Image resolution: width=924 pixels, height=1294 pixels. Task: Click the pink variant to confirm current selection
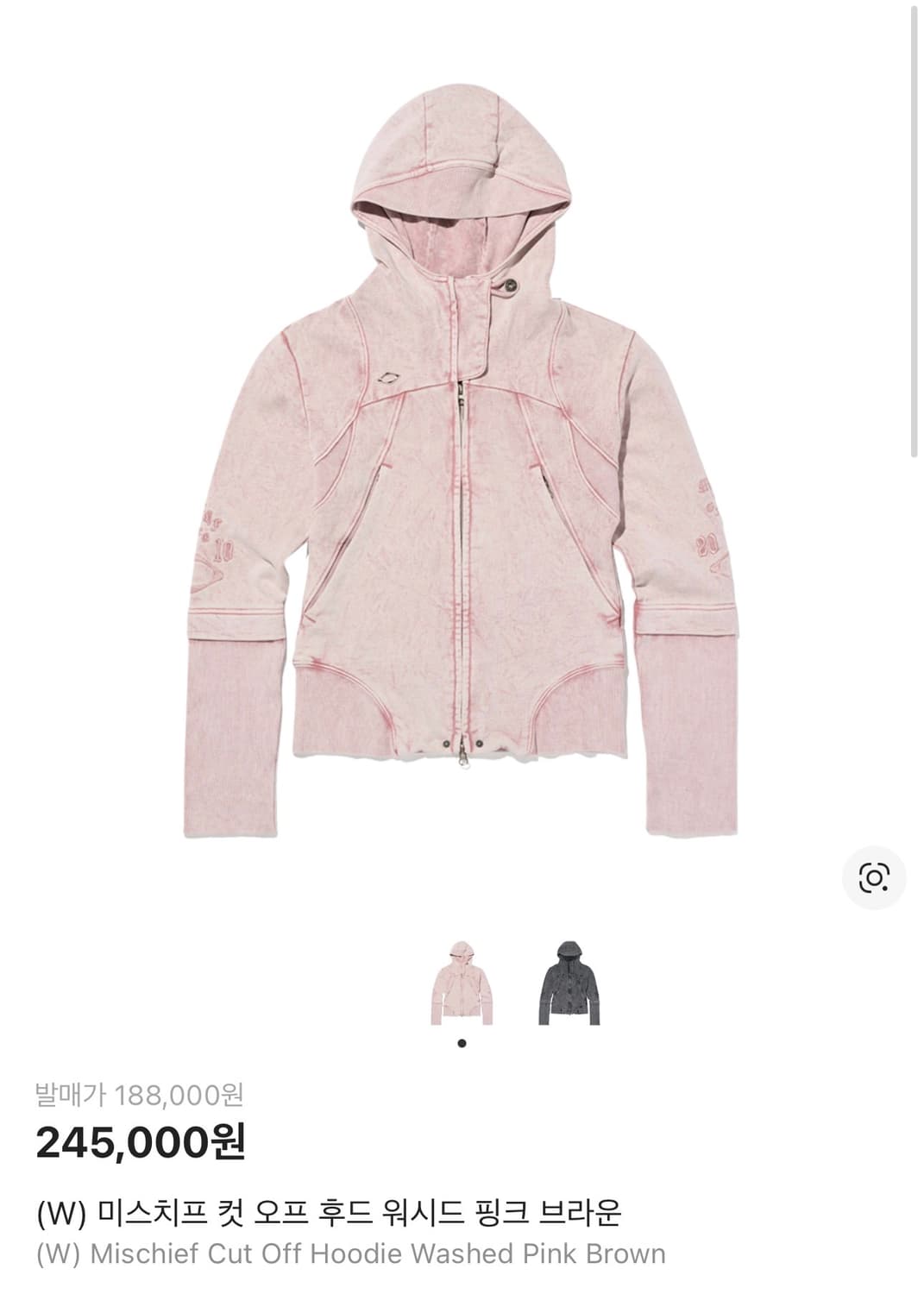click(x=461, y=983)
